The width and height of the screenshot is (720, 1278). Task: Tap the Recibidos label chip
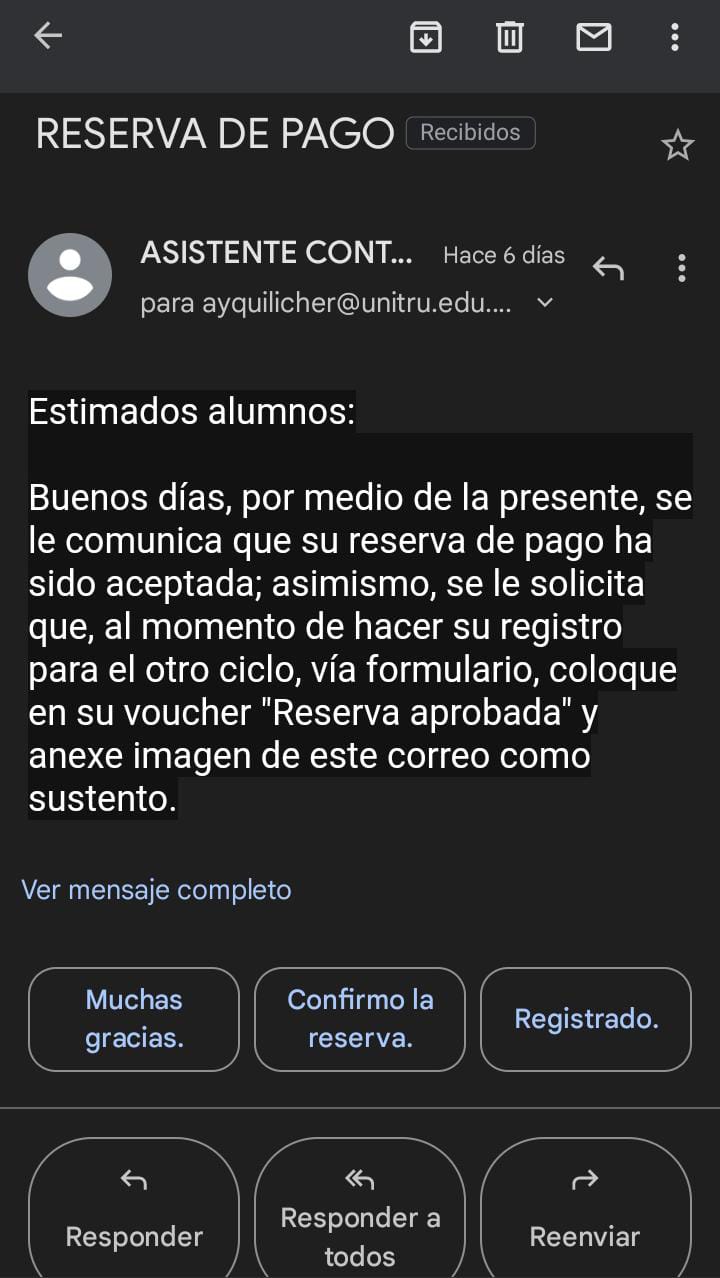470,133
